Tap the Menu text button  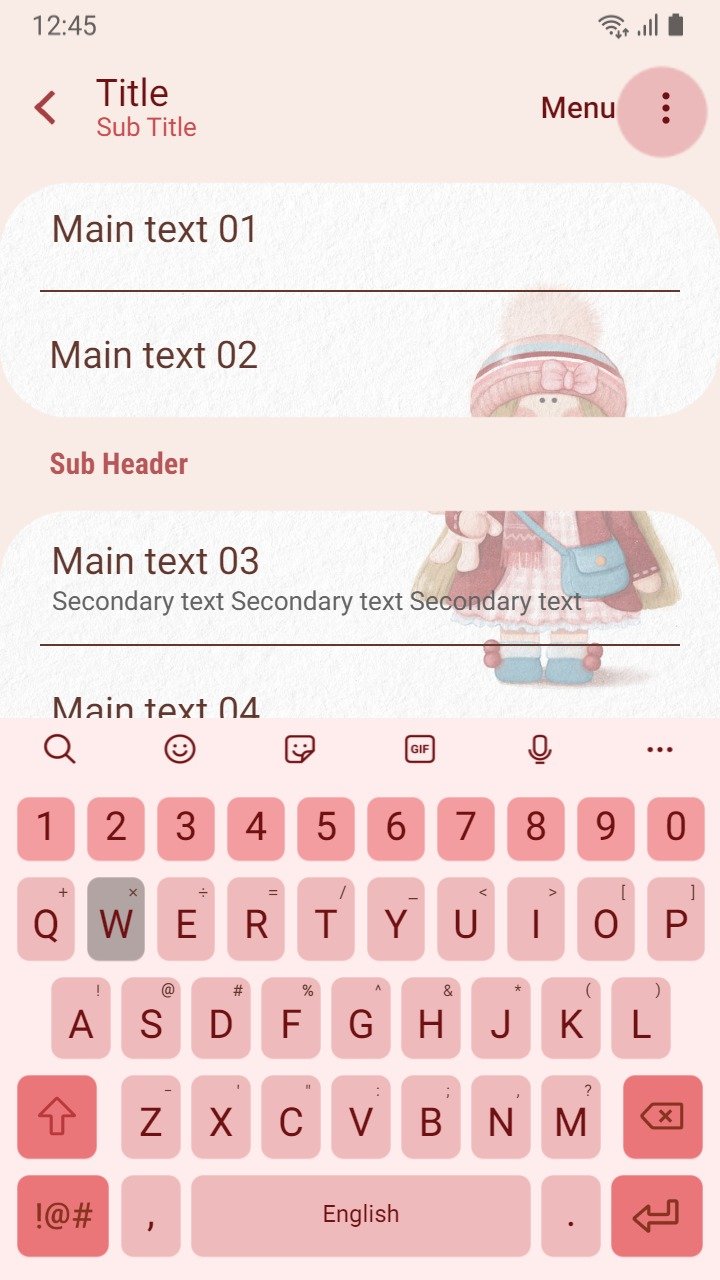pos(578,108)
